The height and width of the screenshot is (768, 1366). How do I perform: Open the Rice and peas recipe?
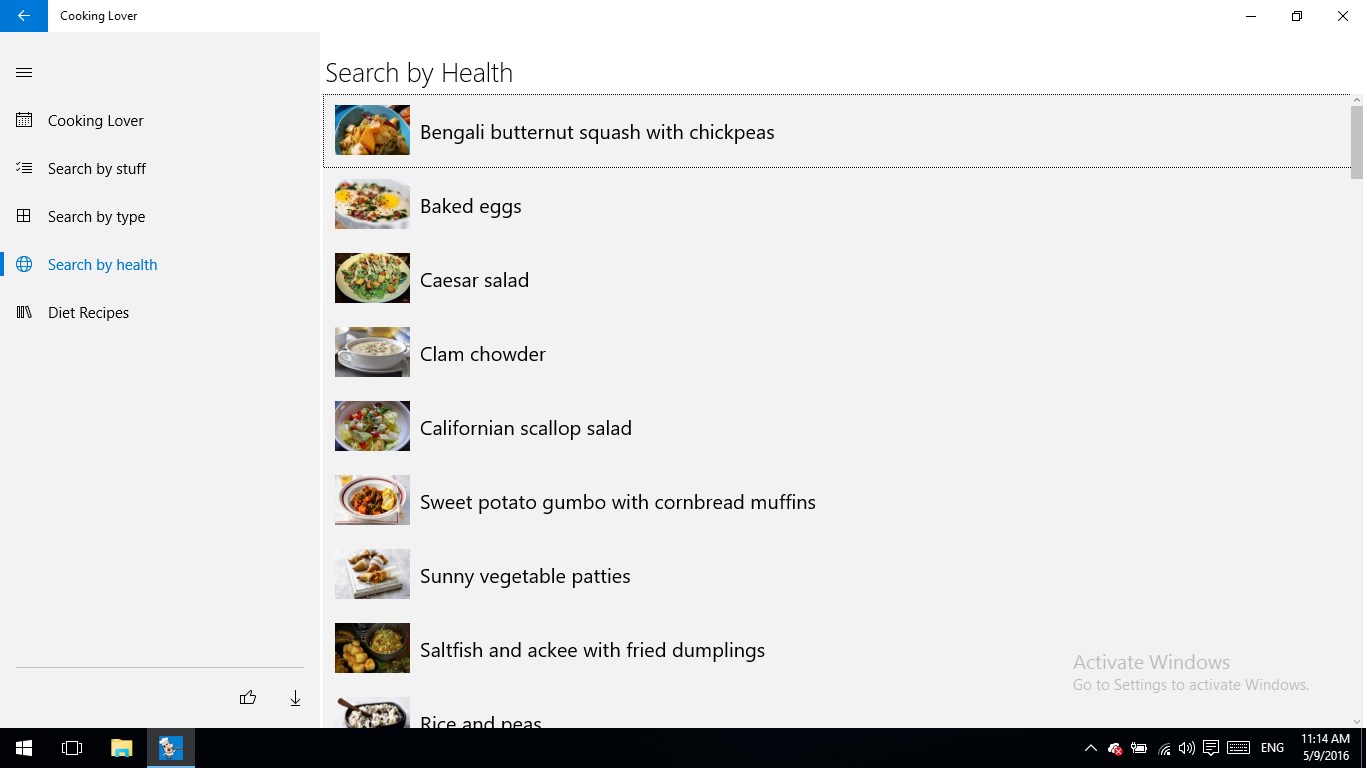(x=480, y=720)
